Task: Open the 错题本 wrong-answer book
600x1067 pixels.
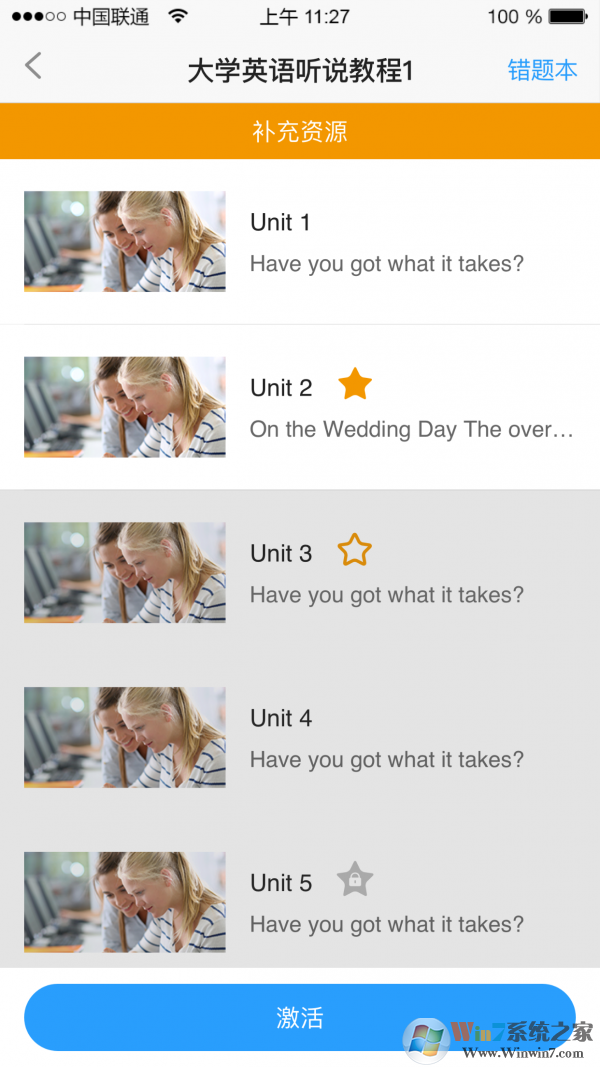Action: pos(542,70)
